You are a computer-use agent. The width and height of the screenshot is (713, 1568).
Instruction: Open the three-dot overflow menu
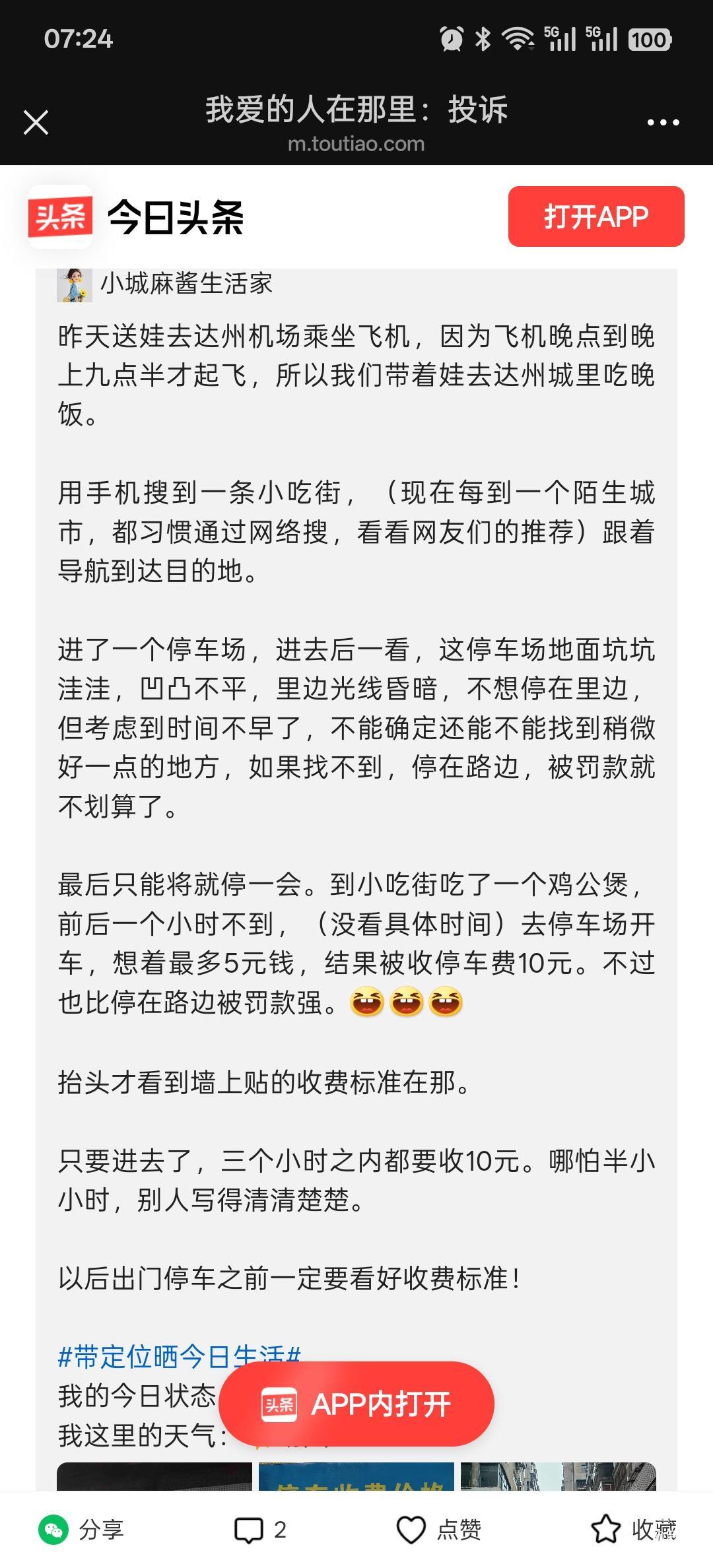663,122
